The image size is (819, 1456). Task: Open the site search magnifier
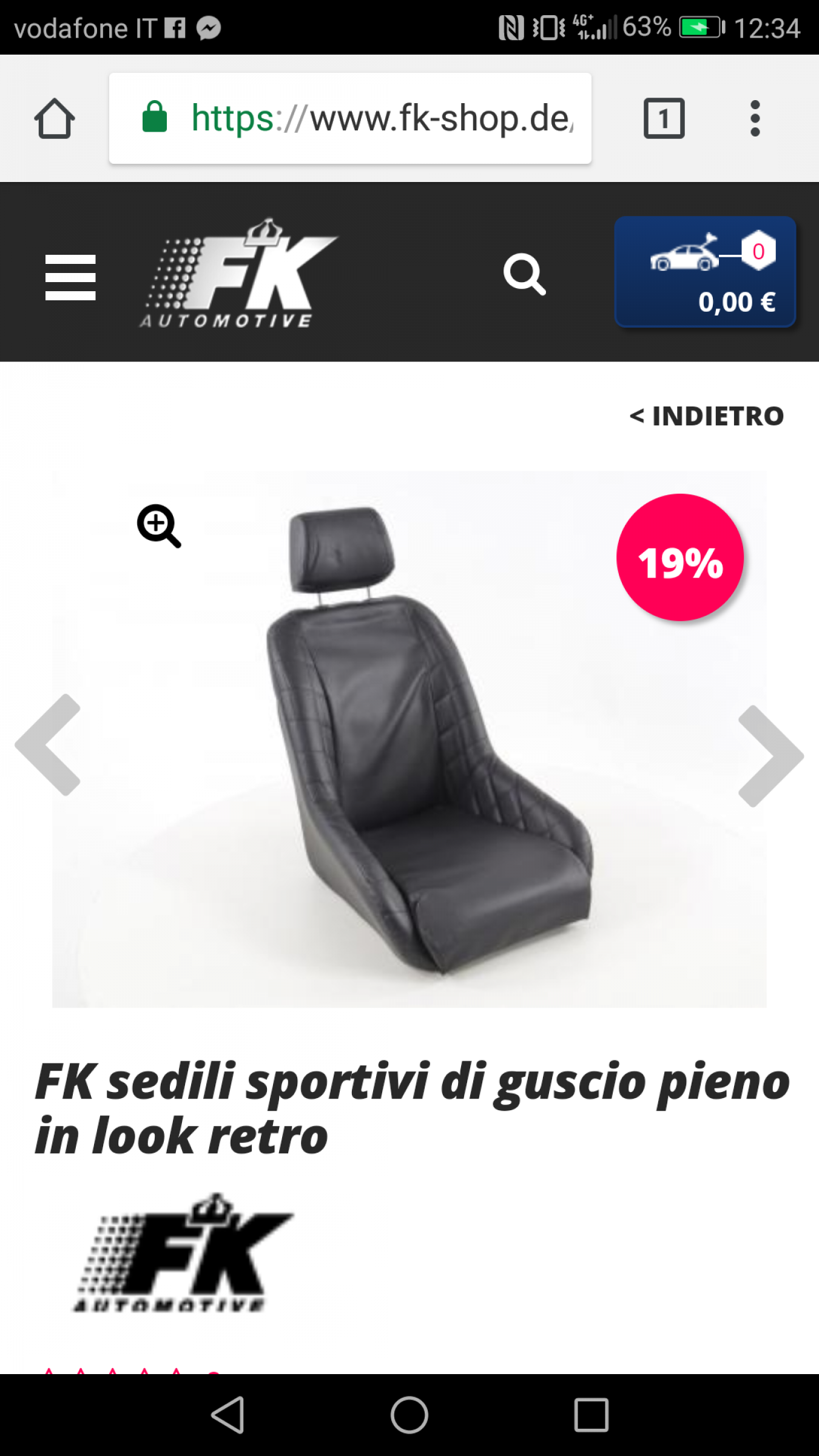tap(524, 274)
